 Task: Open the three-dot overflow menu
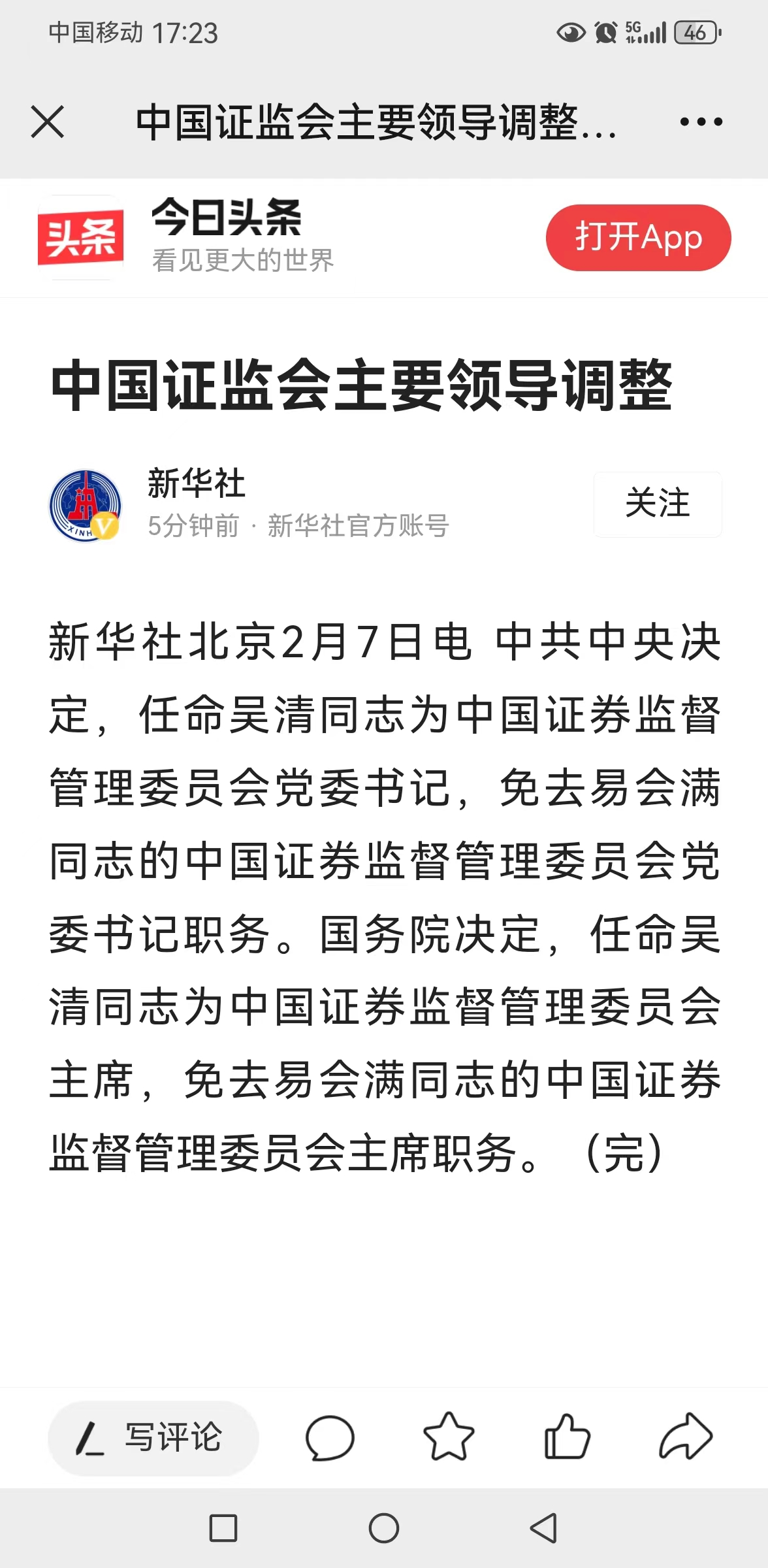tap(701, 122)
